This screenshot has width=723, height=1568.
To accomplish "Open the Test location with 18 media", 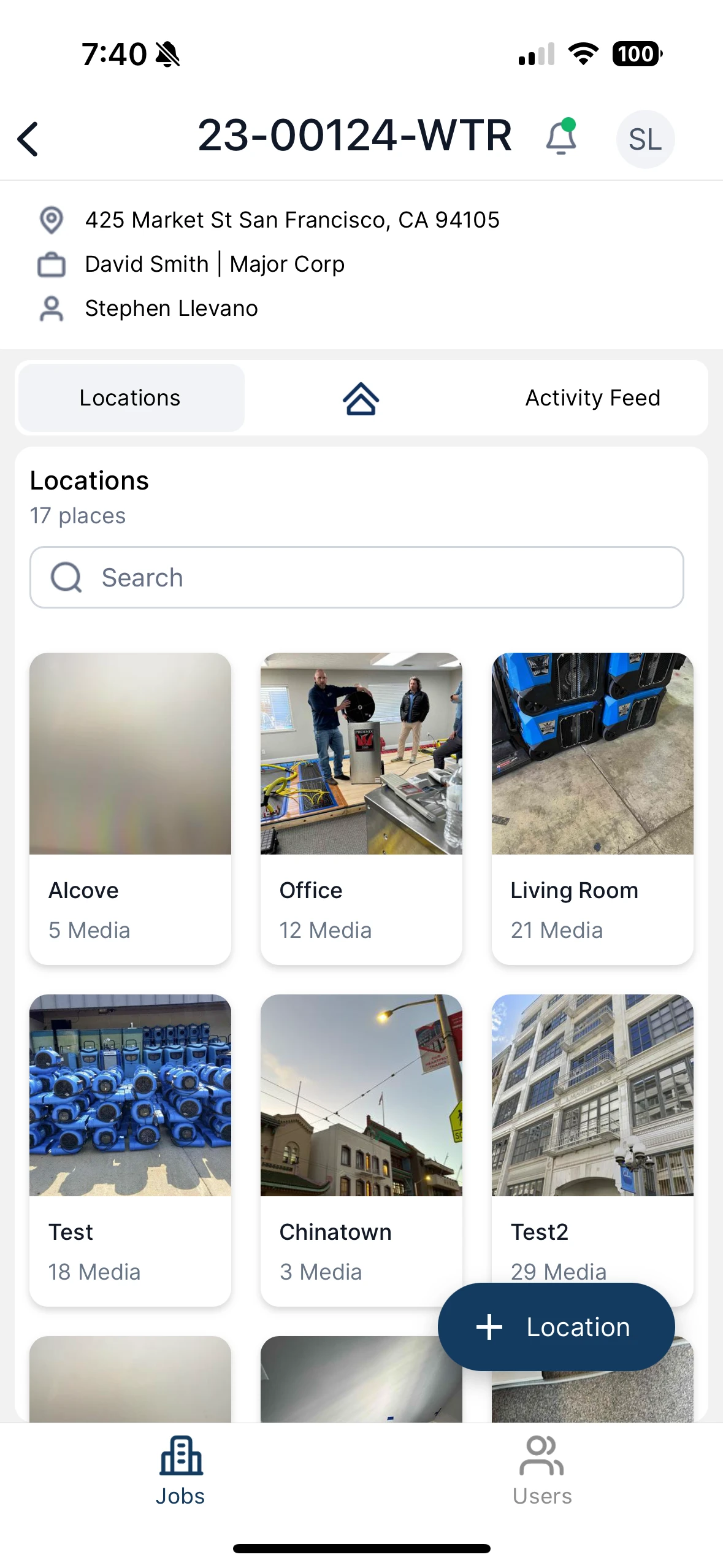I will point(130,1148).
